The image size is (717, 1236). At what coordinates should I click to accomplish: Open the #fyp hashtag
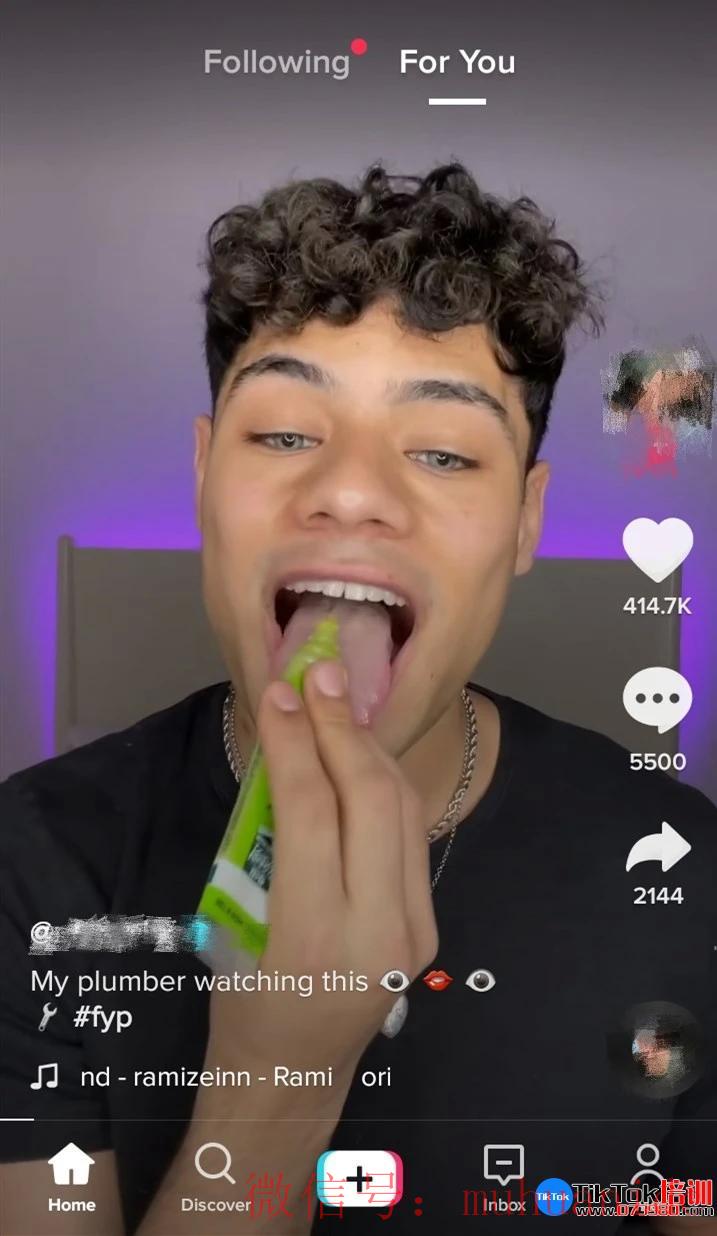(x=102, y=1017)
